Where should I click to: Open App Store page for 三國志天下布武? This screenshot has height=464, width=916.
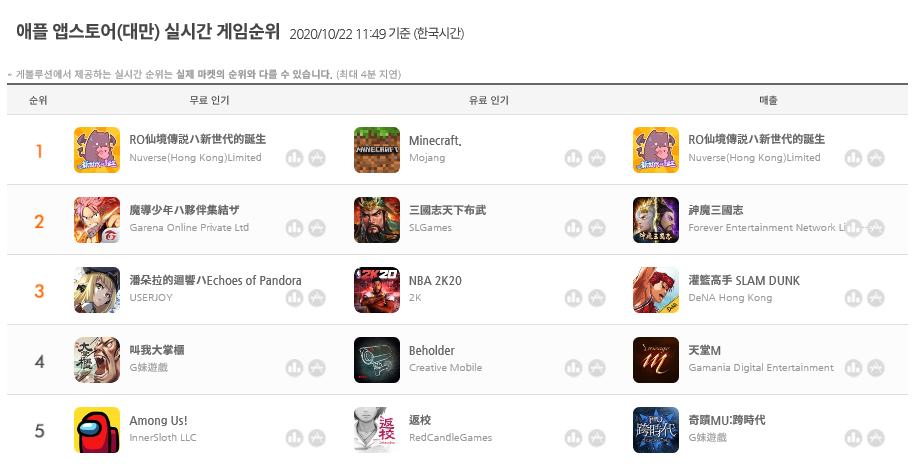tap(596, 228)
